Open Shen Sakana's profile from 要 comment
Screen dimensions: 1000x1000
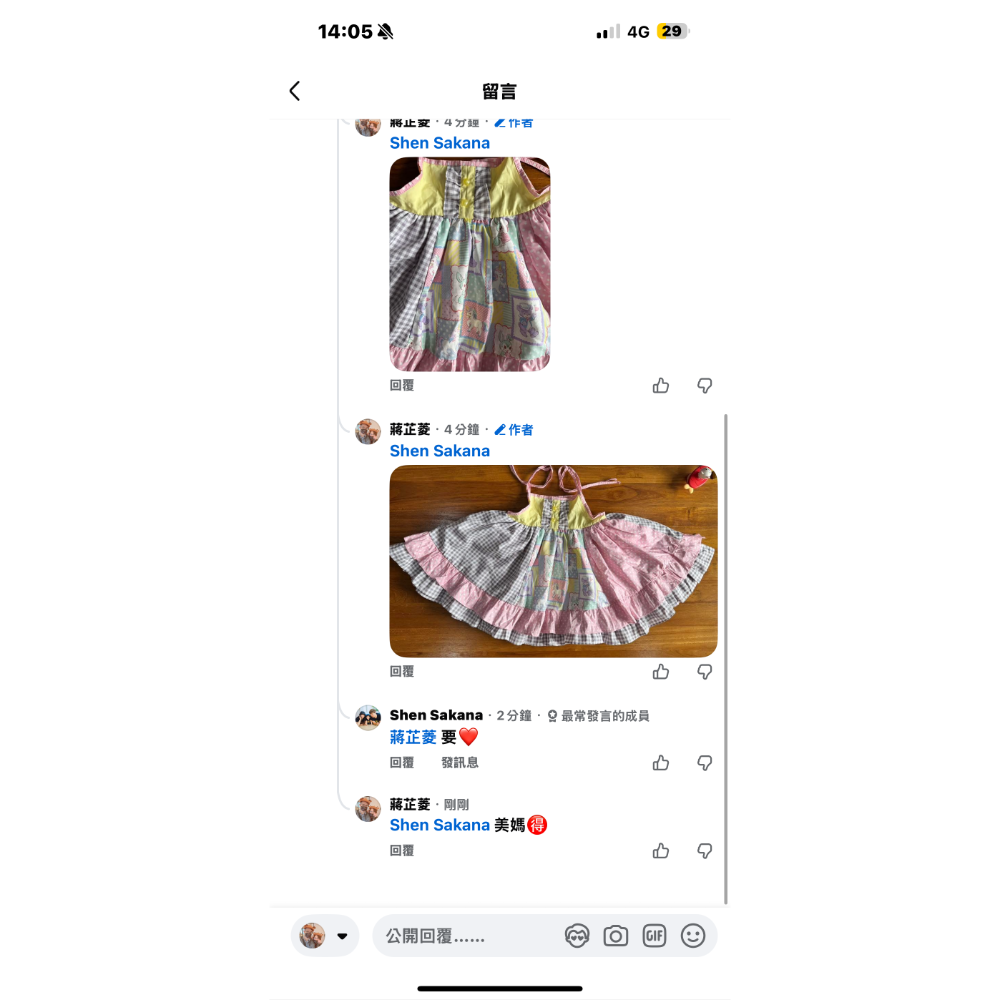[x=436, y=715]
